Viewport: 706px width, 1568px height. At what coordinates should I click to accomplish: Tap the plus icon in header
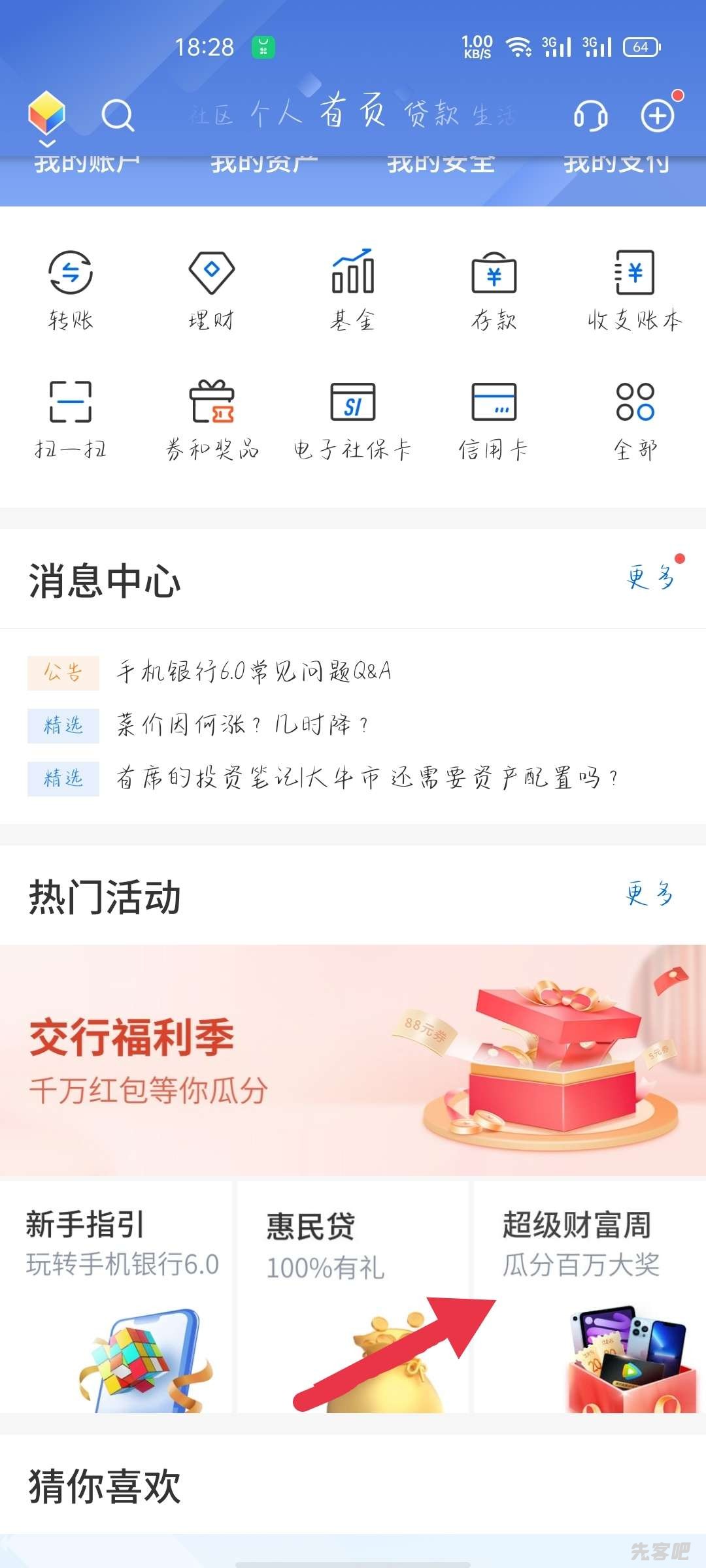pyautogui.click(x=658, y=116)
